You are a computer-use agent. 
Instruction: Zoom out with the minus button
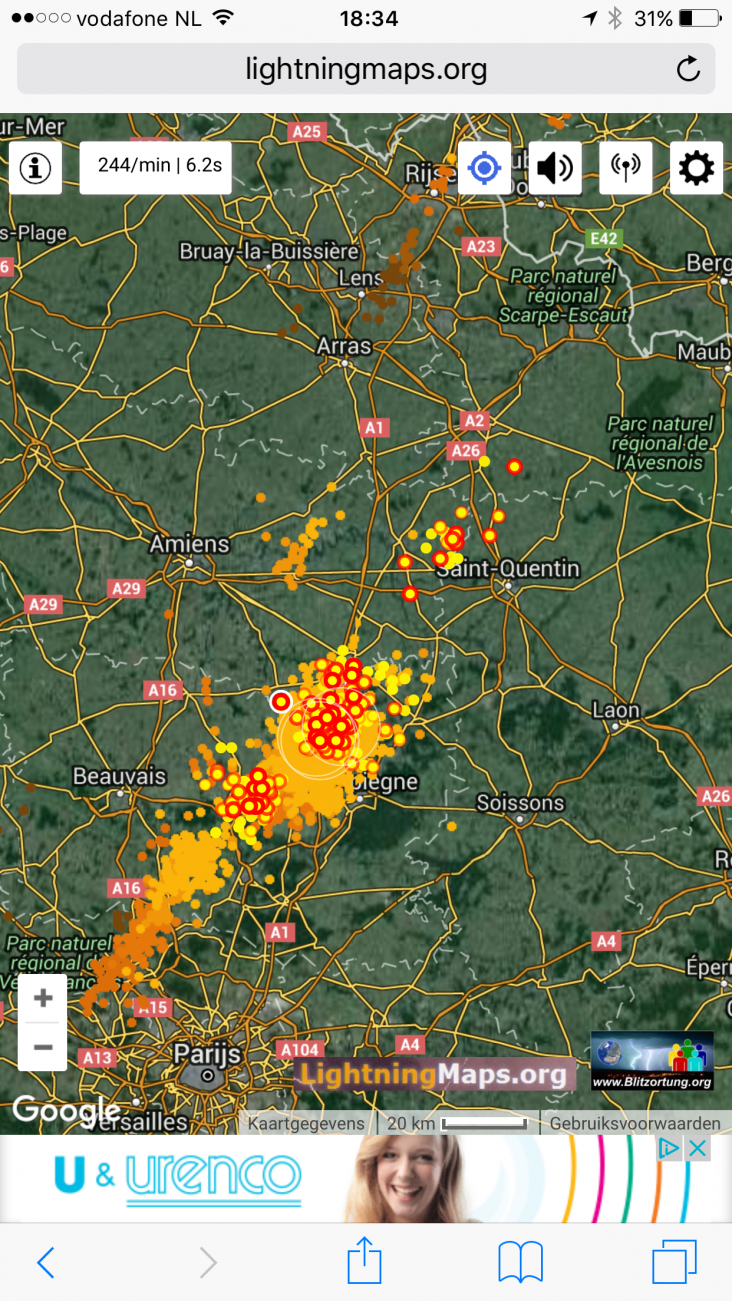click(x=43, y=1047)
